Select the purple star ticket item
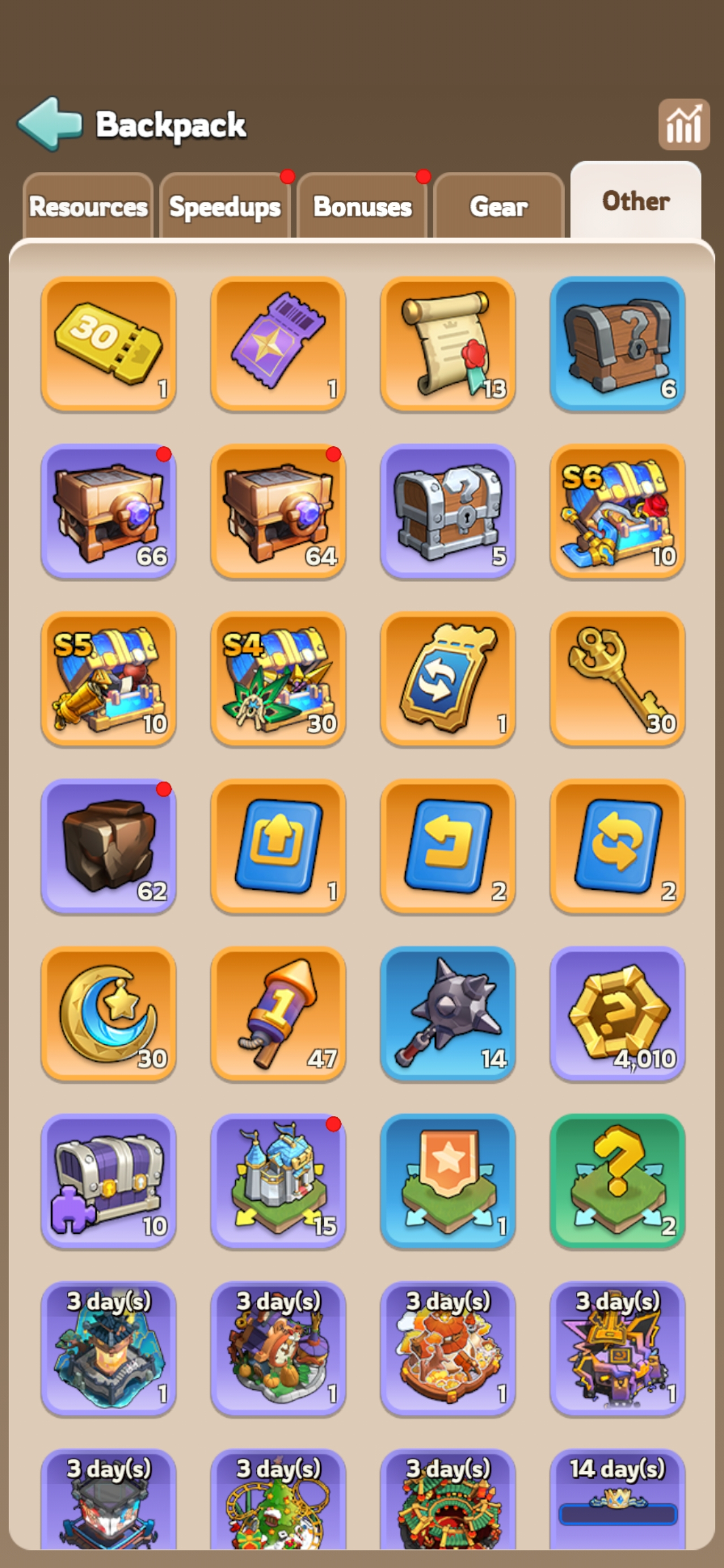 click(278, 344)
